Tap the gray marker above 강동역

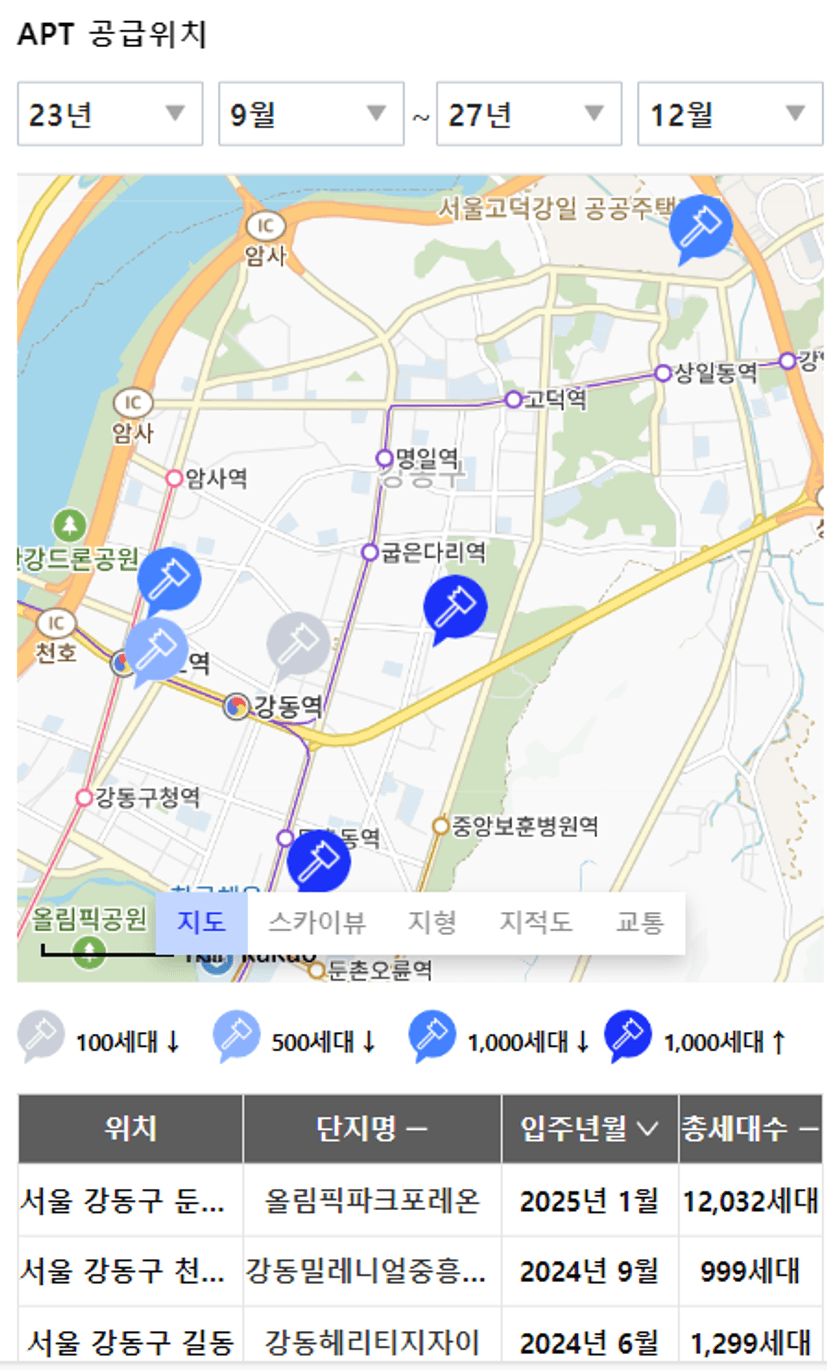(298, 643)
